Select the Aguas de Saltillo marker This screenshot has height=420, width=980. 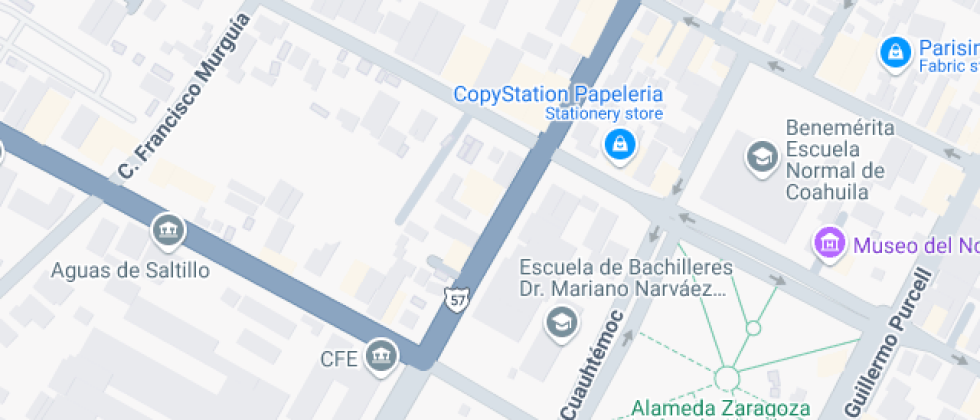[x=169, y=231]
